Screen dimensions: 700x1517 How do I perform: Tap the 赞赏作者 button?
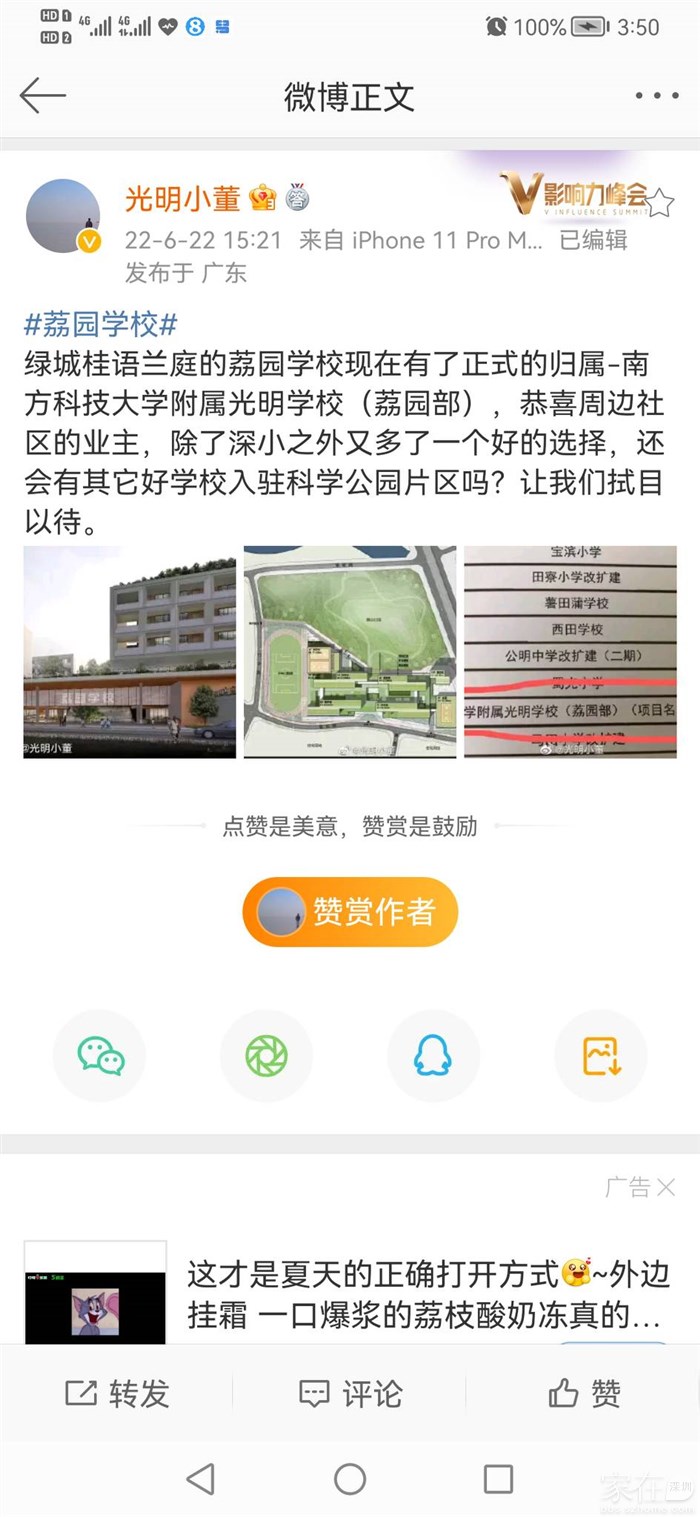350,911
